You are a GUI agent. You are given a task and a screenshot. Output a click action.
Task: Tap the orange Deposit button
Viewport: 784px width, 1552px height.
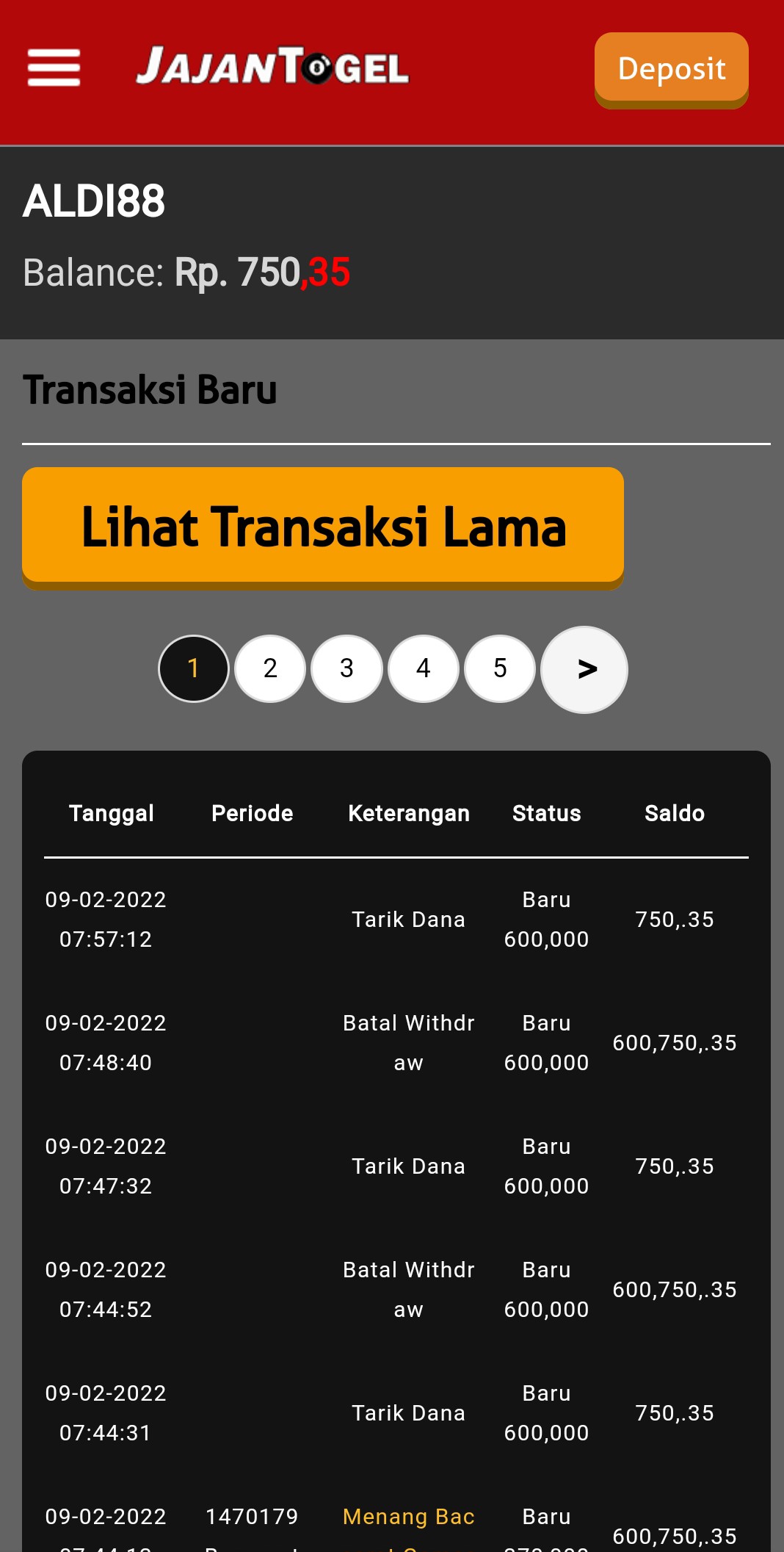click(x=671, y=69)
